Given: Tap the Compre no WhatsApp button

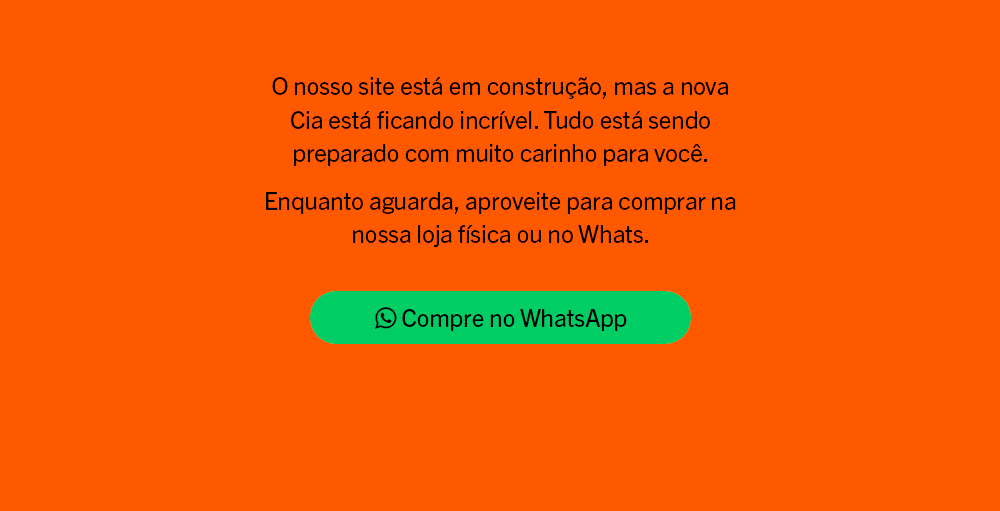Looking at the screenshot, I should point(500,318).
